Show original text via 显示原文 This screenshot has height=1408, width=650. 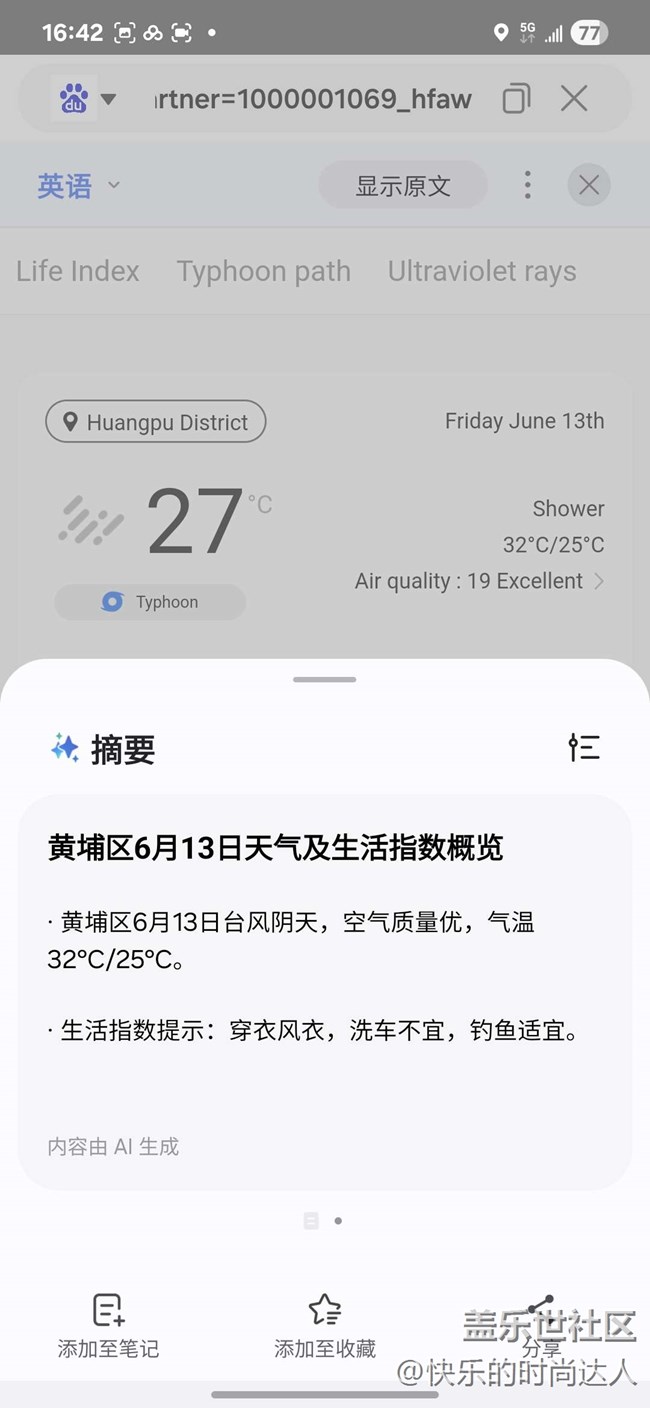click(403, 185)
